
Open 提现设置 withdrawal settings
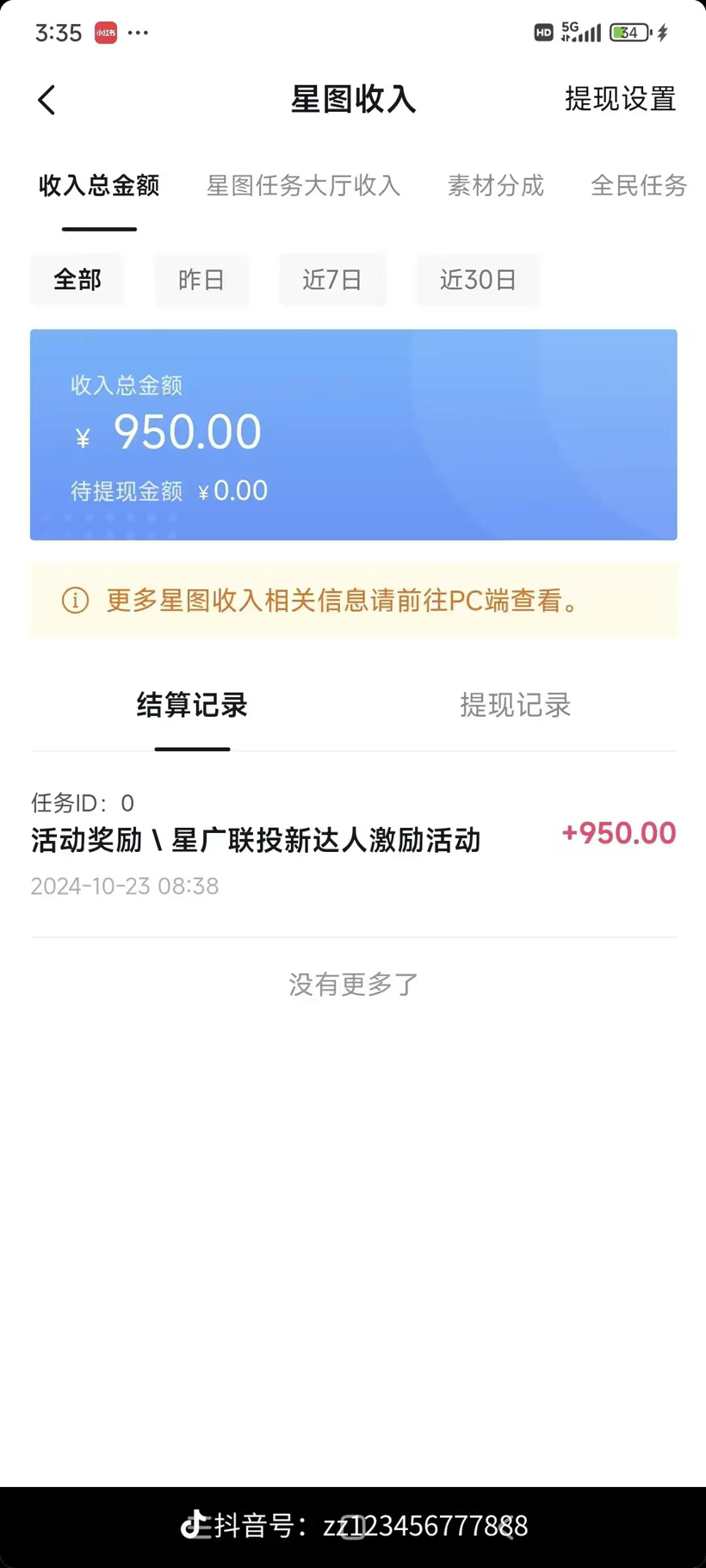620,100
